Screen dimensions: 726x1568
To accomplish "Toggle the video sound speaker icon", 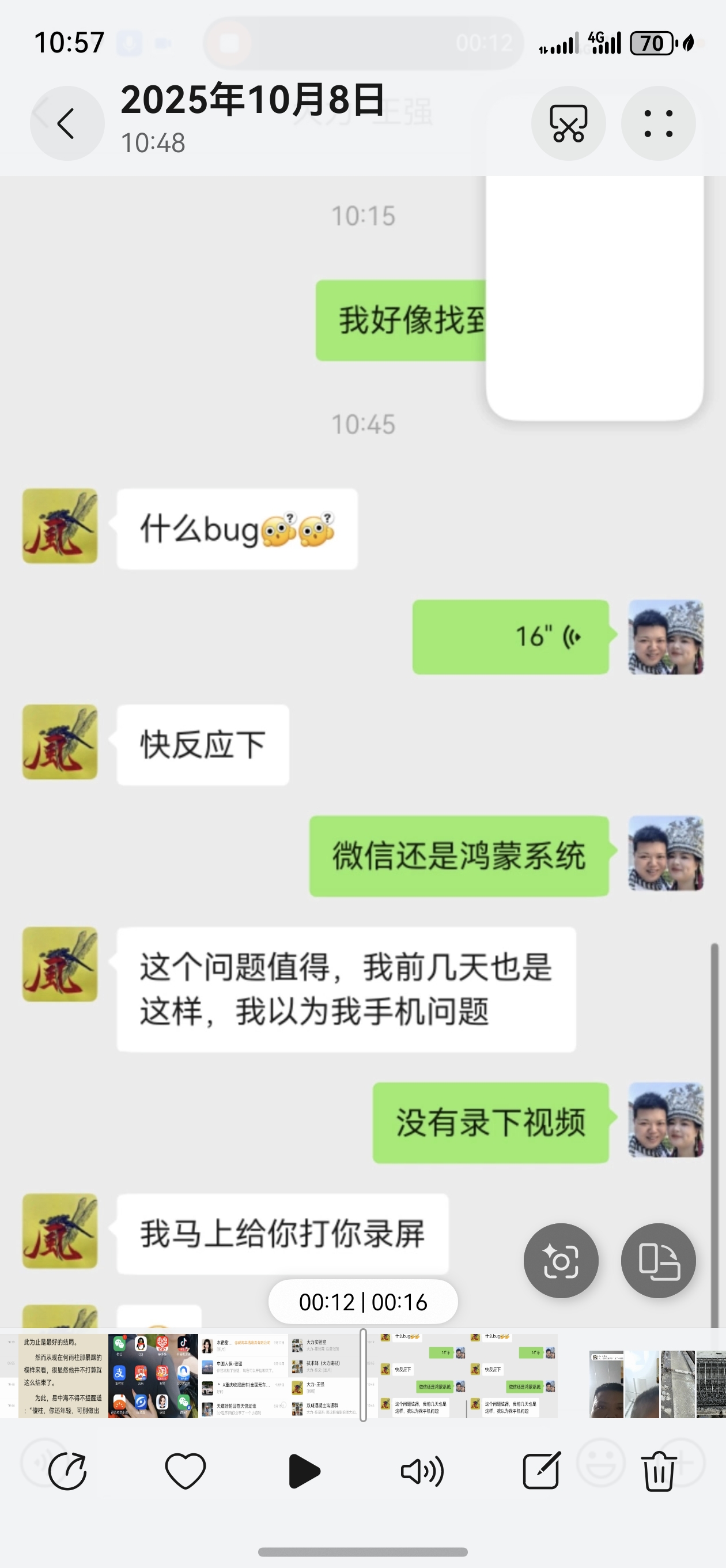I will [x=422, y=1471].
